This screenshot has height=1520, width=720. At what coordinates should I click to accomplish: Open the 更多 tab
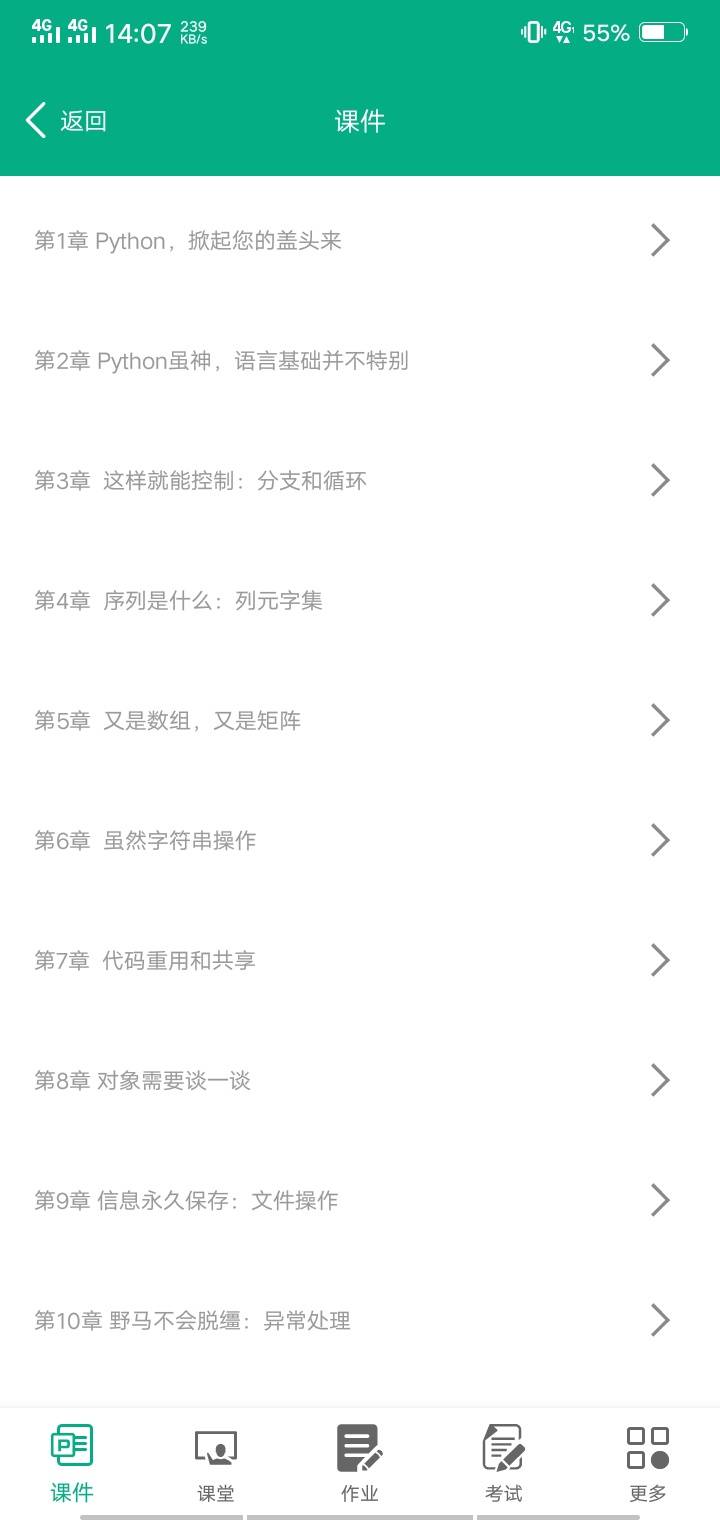click(x=648, y=1463)
